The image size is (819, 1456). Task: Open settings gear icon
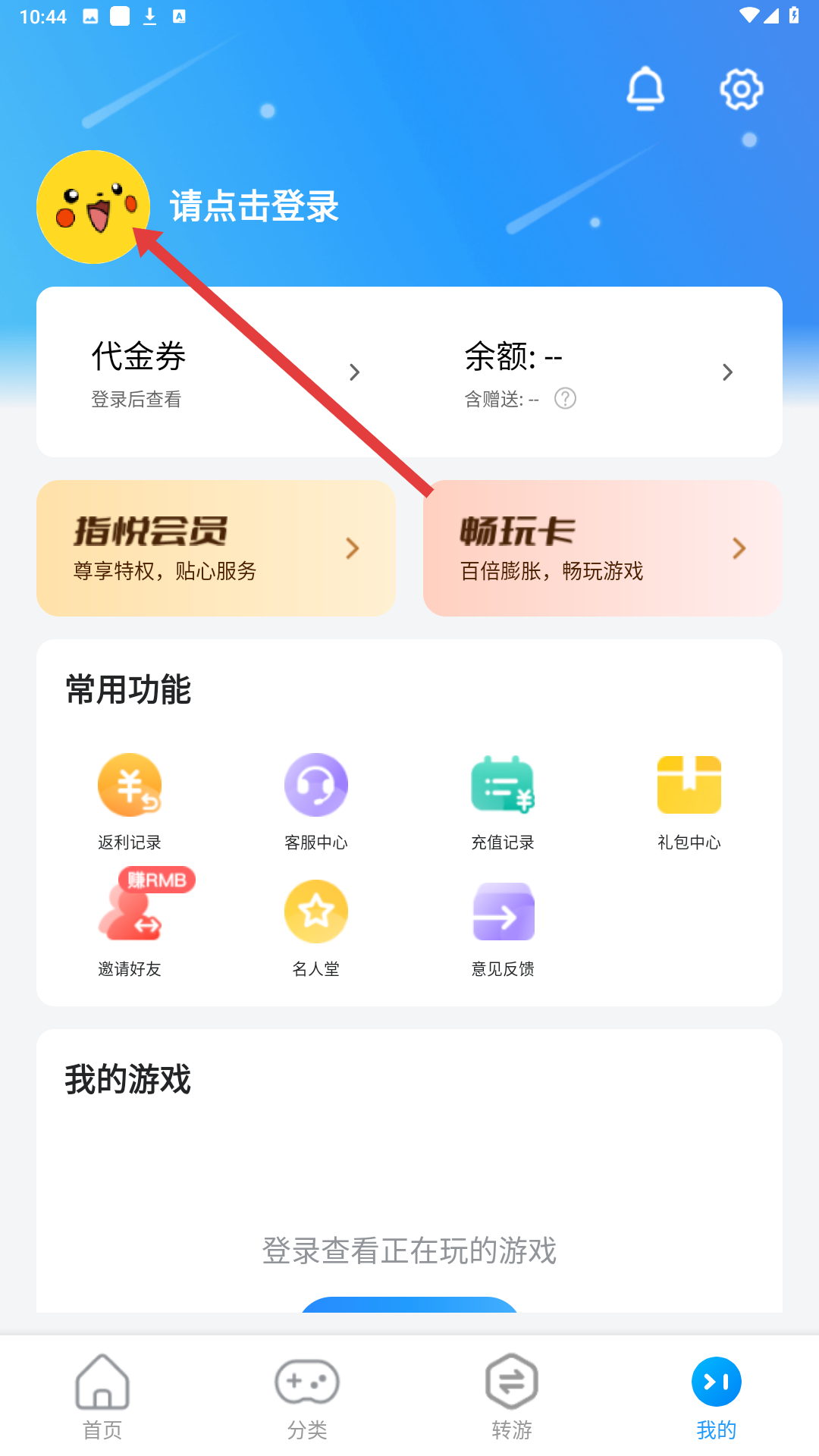click(741, 89)
